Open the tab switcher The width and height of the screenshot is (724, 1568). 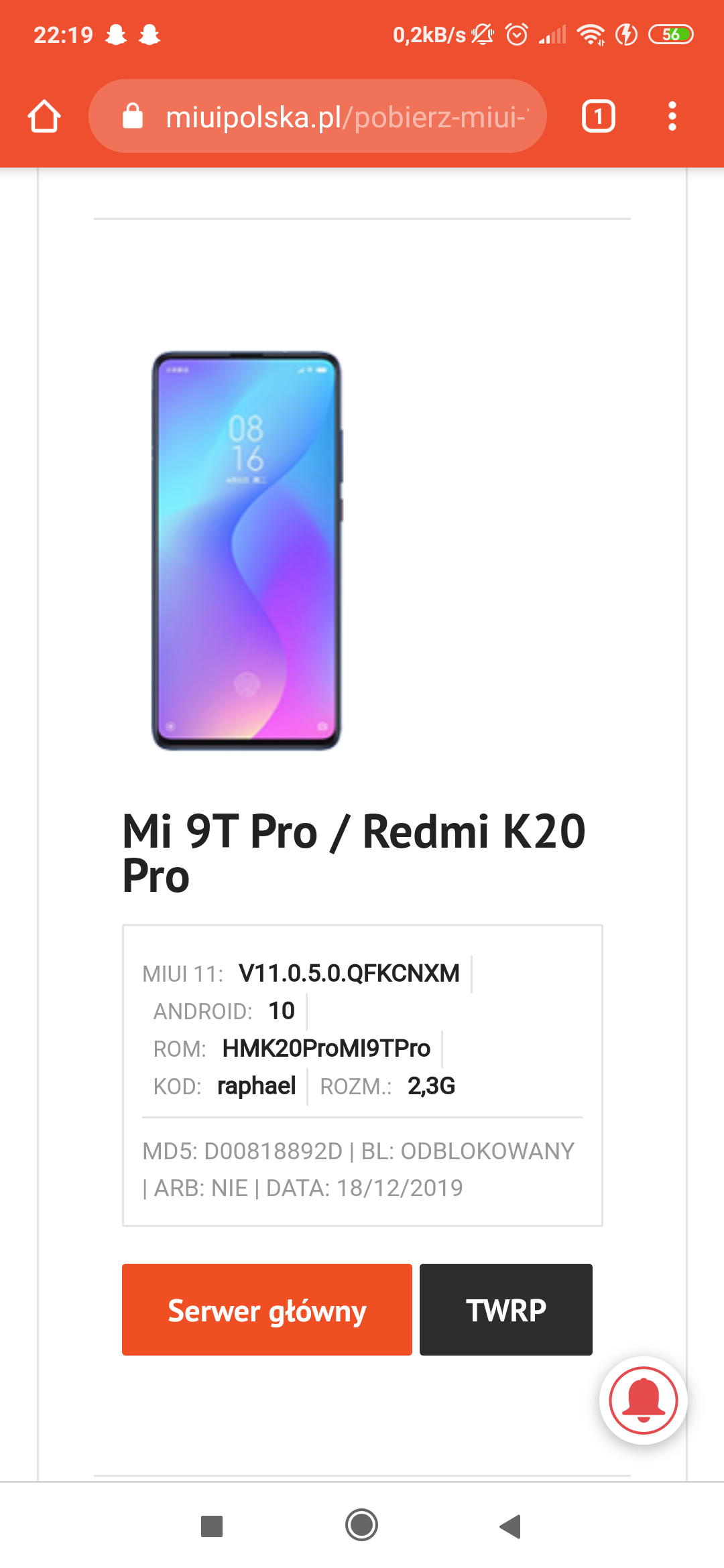click(598, 117)
